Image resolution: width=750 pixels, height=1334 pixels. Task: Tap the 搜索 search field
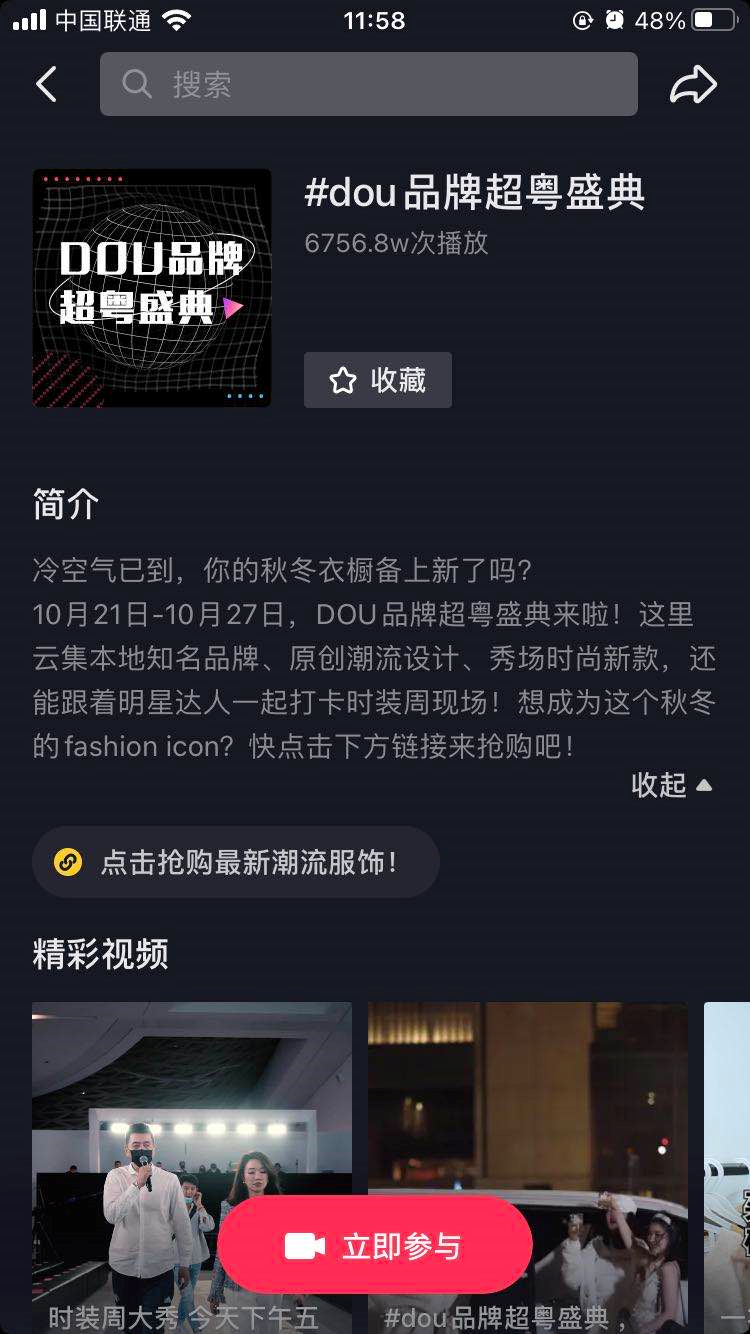(x=368, y=84)
